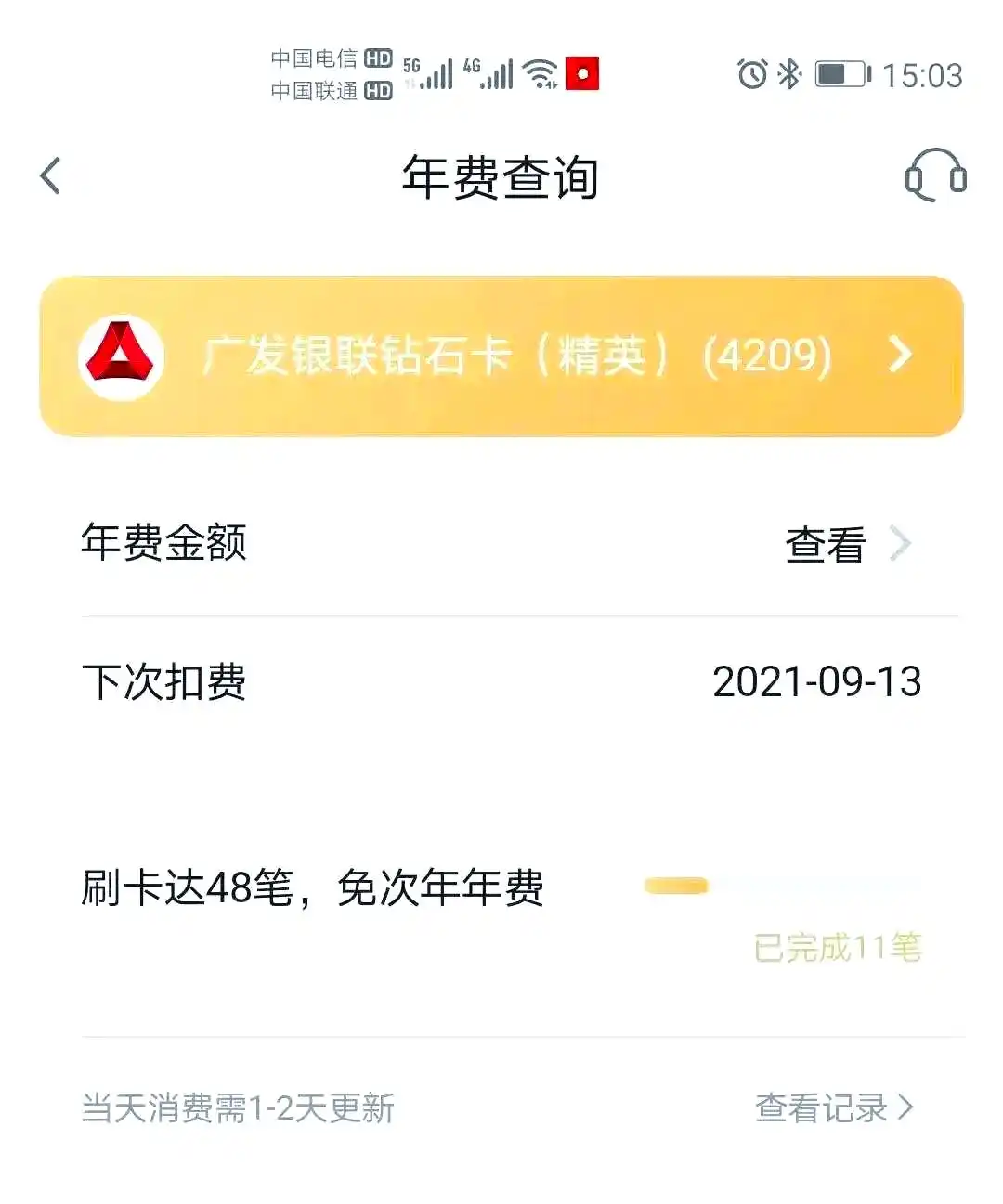Expand the 查看 arrow beside 年费金额
The width and height of the screenshot is (1003, 1204).
point(899,545)
